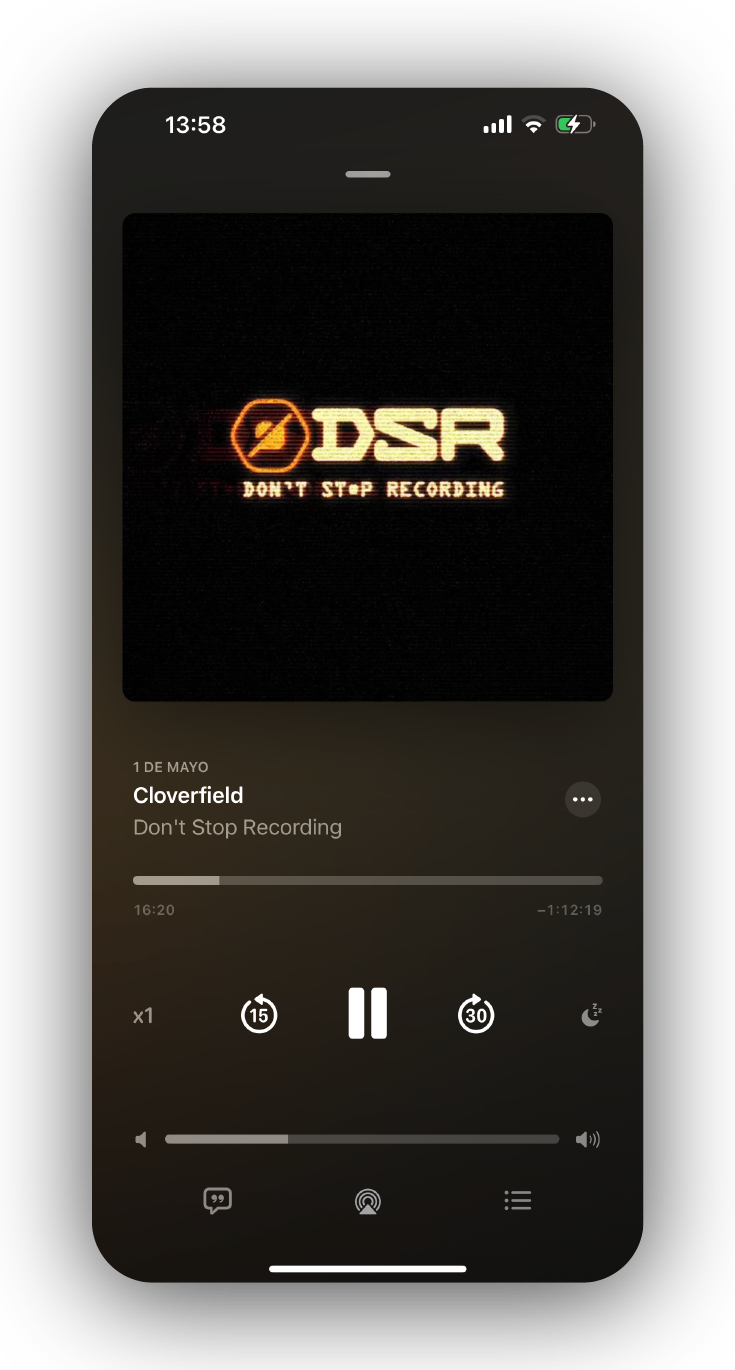735x1370 pixels.
Task: Tap the playback progress bar
Action: (367, 881)
